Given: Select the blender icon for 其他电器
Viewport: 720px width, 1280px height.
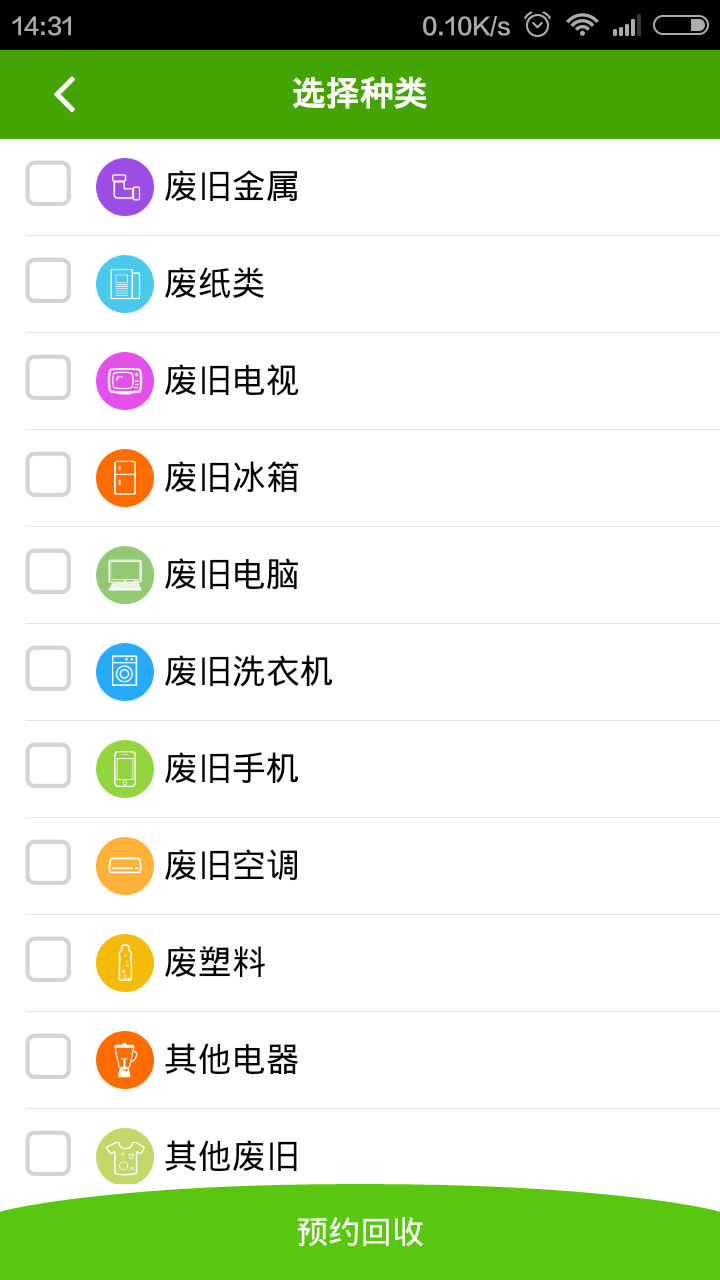Looking at the screenshot, I should 124,1059.
